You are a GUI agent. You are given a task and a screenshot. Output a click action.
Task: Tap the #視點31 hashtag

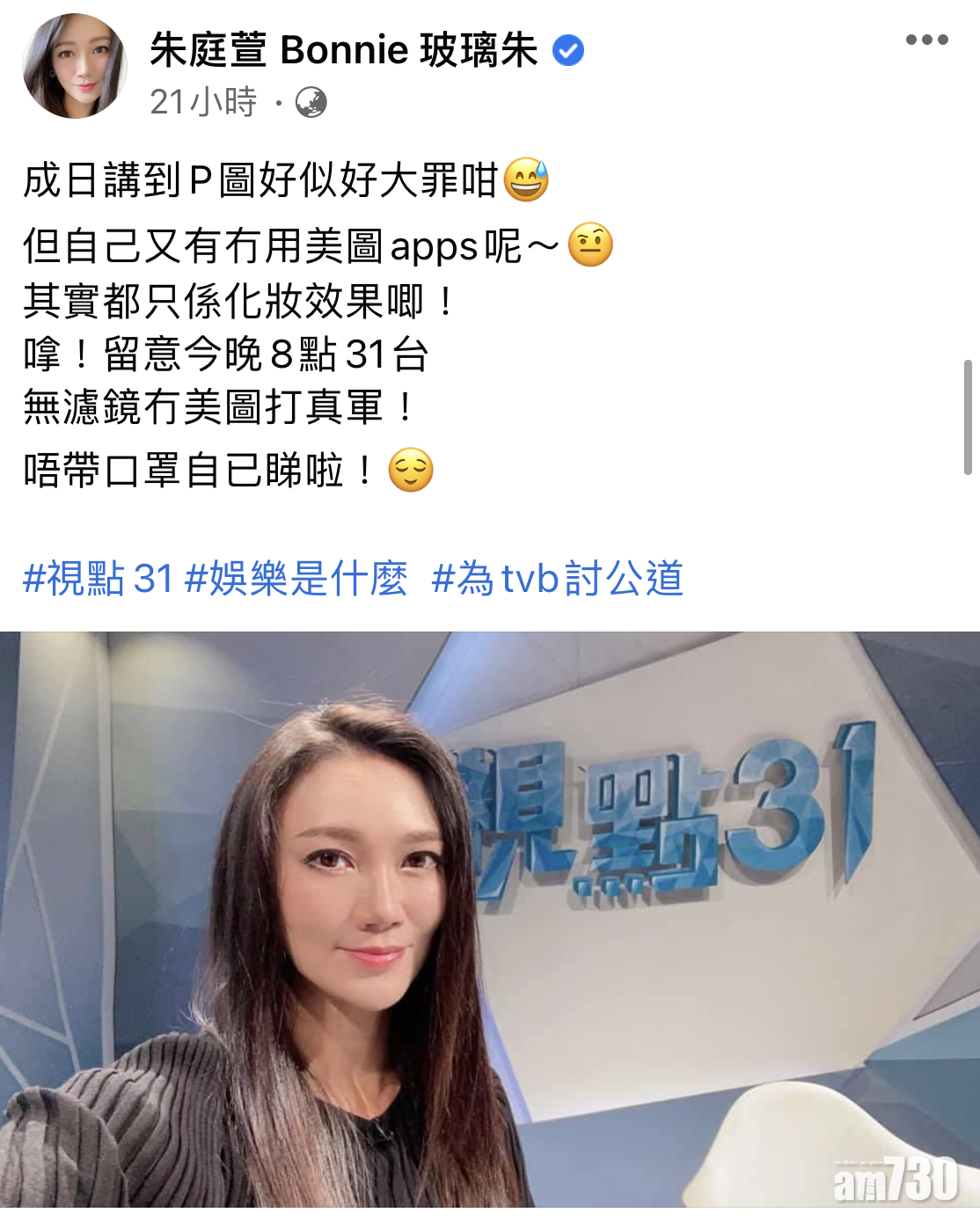pyautogui.click(x=98, y=579)
